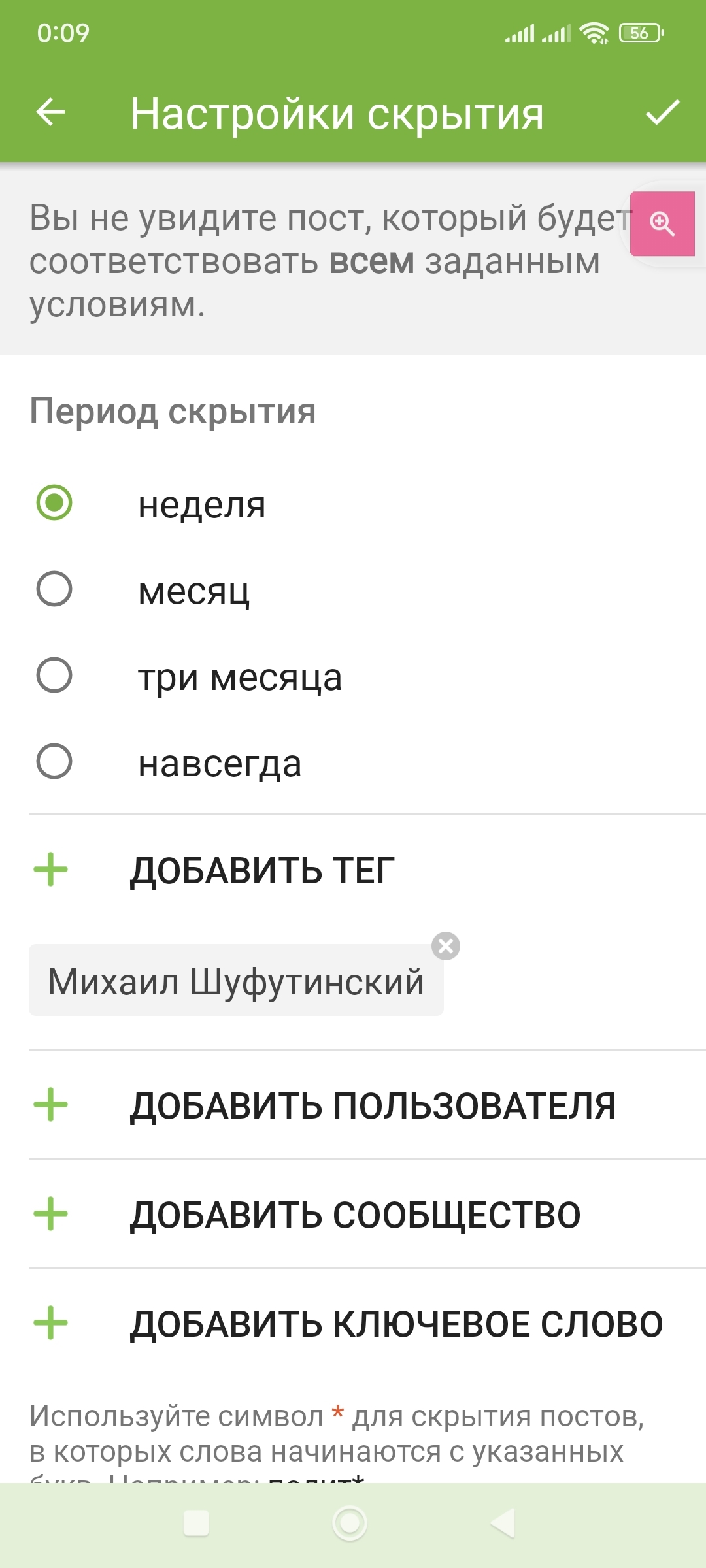Go back using the top-left arrow
This screenshot has width=706, height=1568.
(x=50, y=112)
